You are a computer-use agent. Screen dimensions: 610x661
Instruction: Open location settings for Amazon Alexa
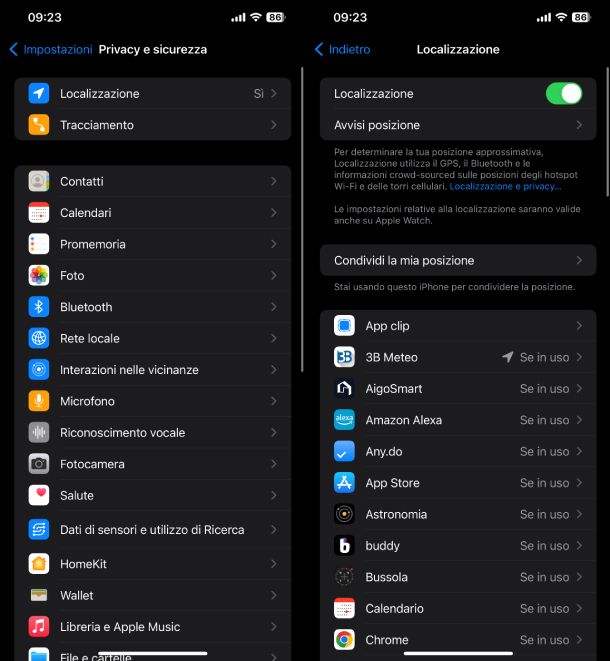[x=457, y=420]
